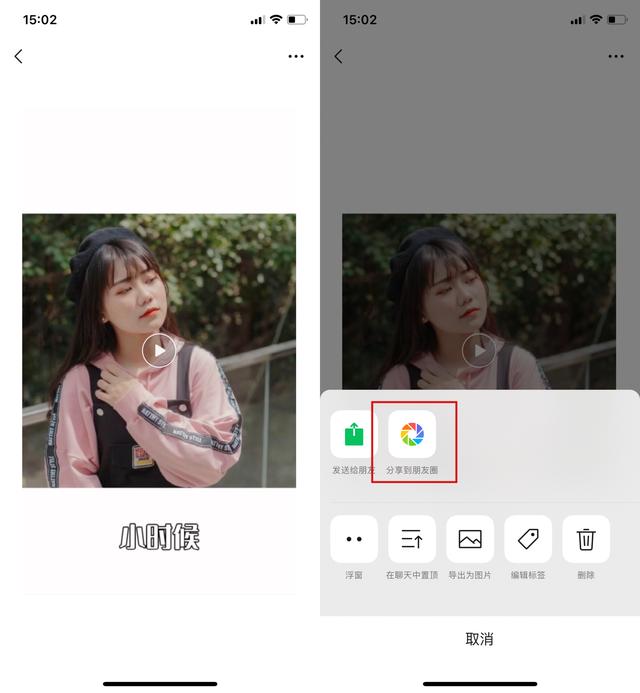Edit tags (编辑标签)
This screenshot has height=693, width=640.
click(528, 539)
